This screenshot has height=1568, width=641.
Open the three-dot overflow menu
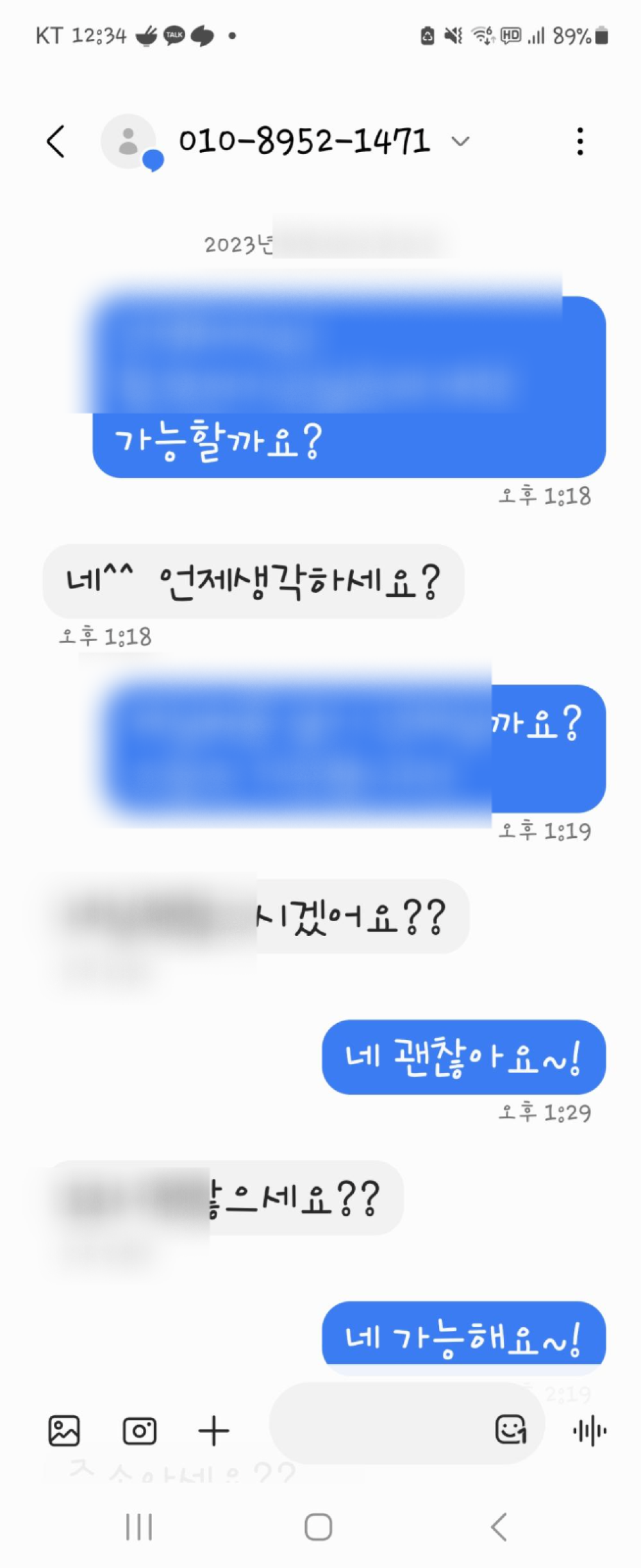579,141
